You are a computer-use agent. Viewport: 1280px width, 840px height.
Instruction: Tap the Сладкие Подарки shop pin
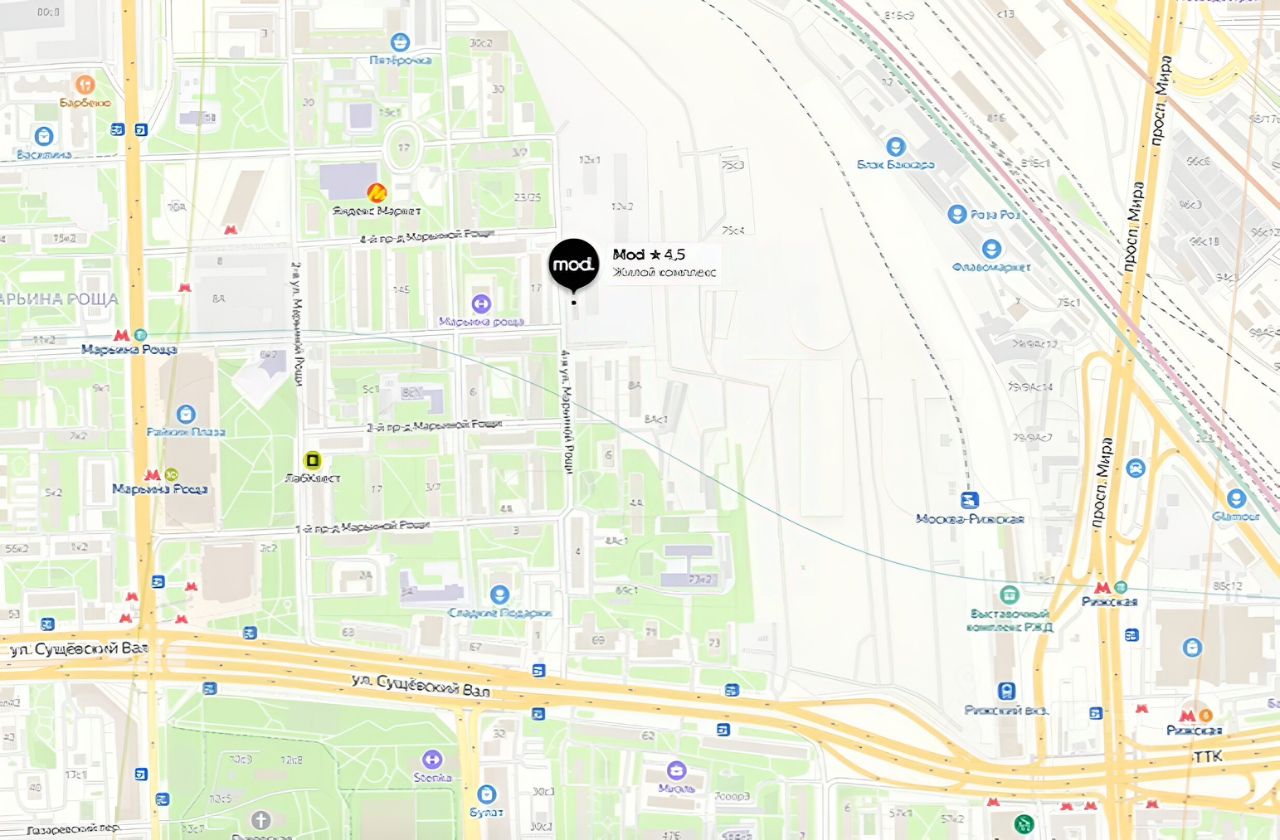[x=499, y=595]
